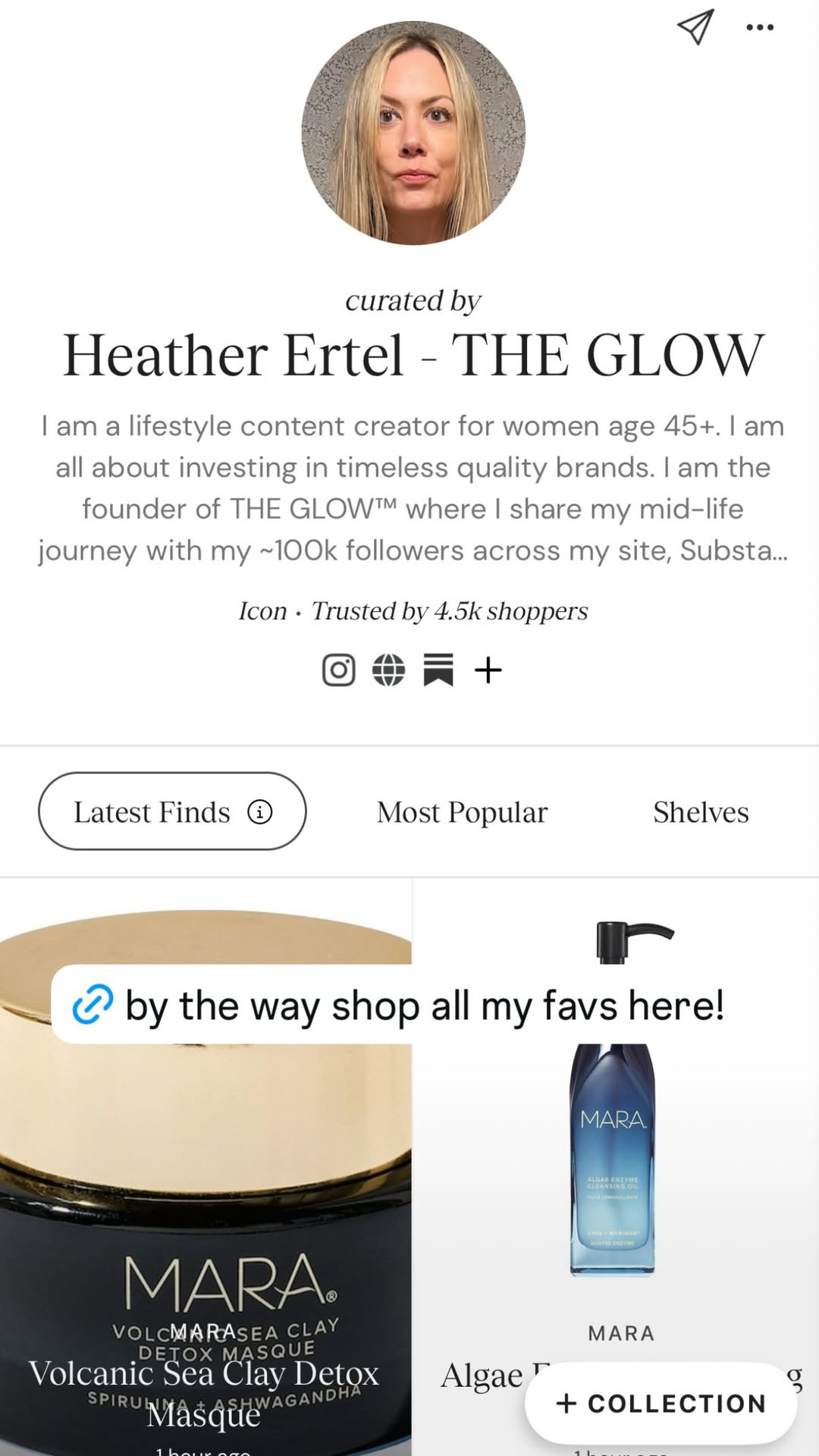Screen dimensions: 819x1456
Task: Share this profile via the paper plane icon
Action: click(695, 27)
